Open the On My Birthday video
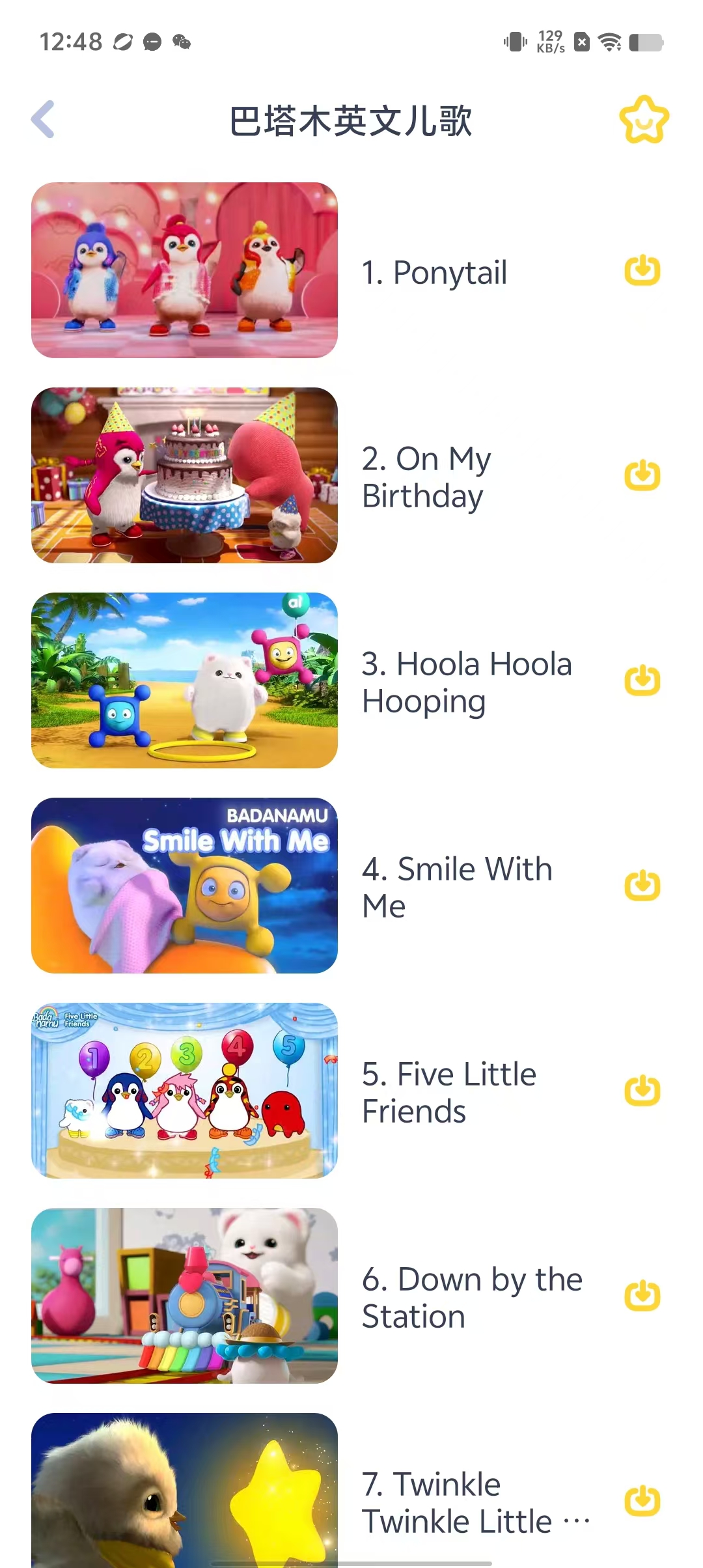703x1568 pixels. pos(184,475)
